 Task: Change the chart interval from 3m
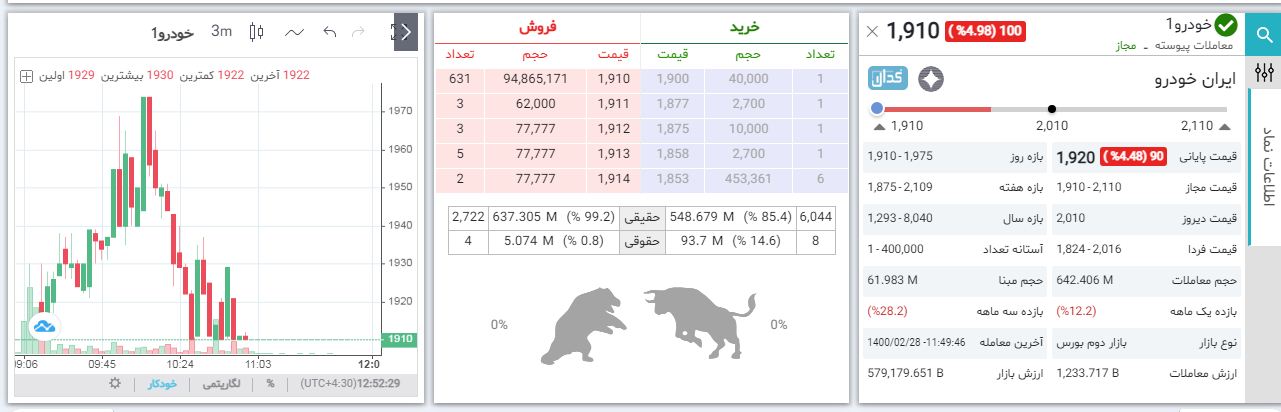pyautogui.click(x=221, y=32)
